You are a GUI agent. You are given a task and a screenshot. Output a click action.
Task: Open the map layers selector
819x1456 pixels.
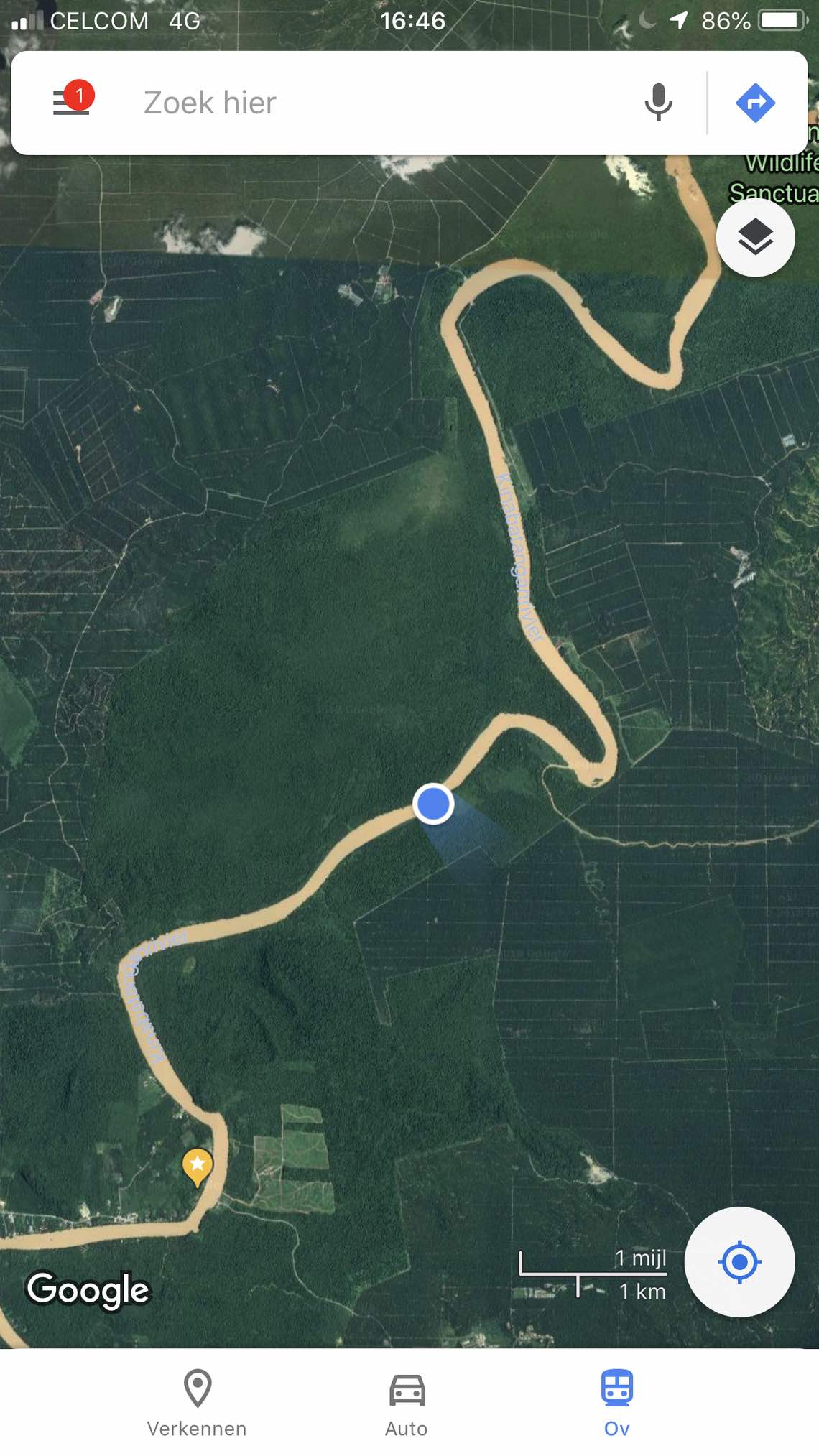coord(755,238)
